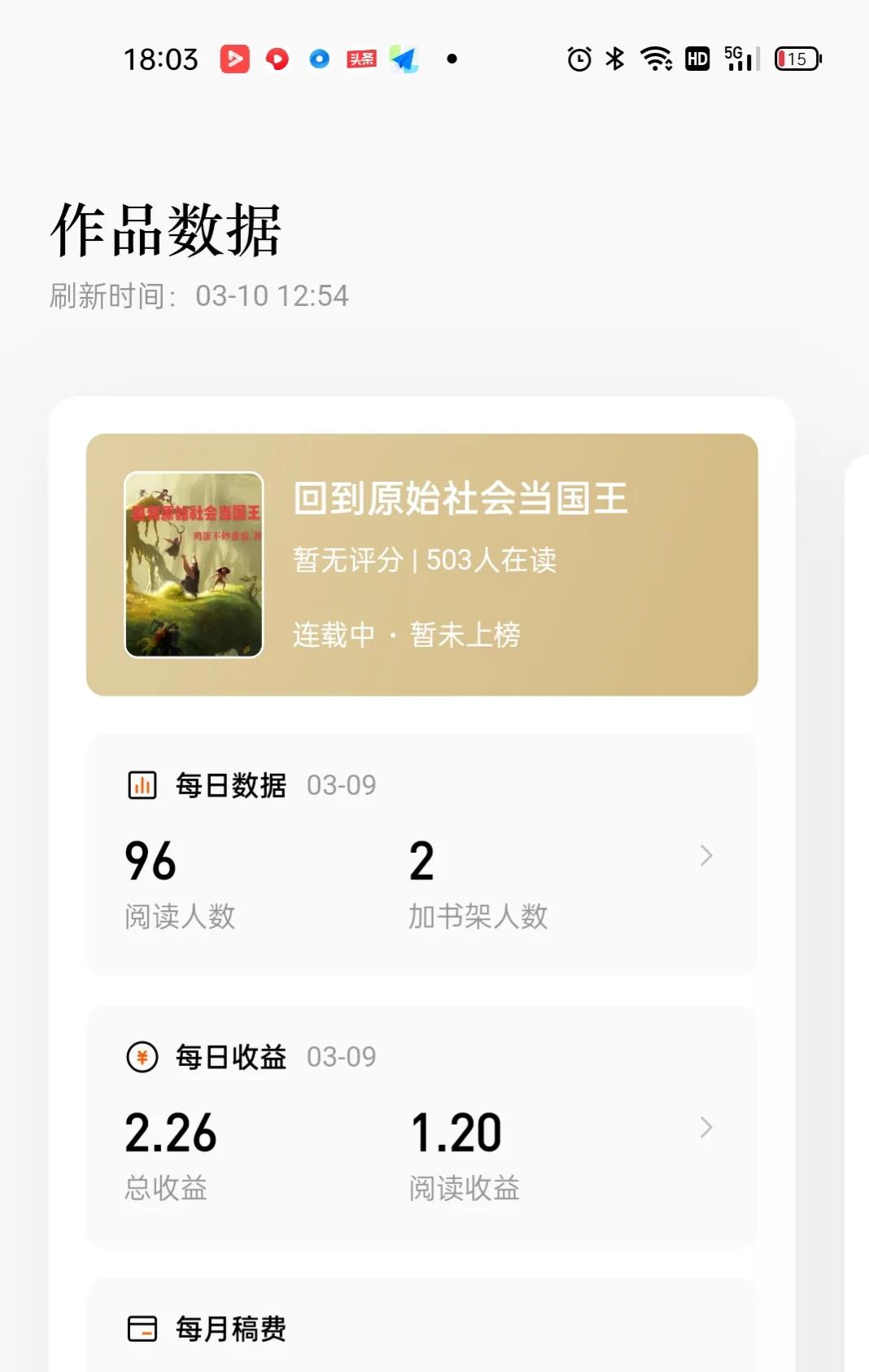Click the yen circle icon beside 每日收益
Viewport: 869px width, 1372px height.
[143, 1056]
